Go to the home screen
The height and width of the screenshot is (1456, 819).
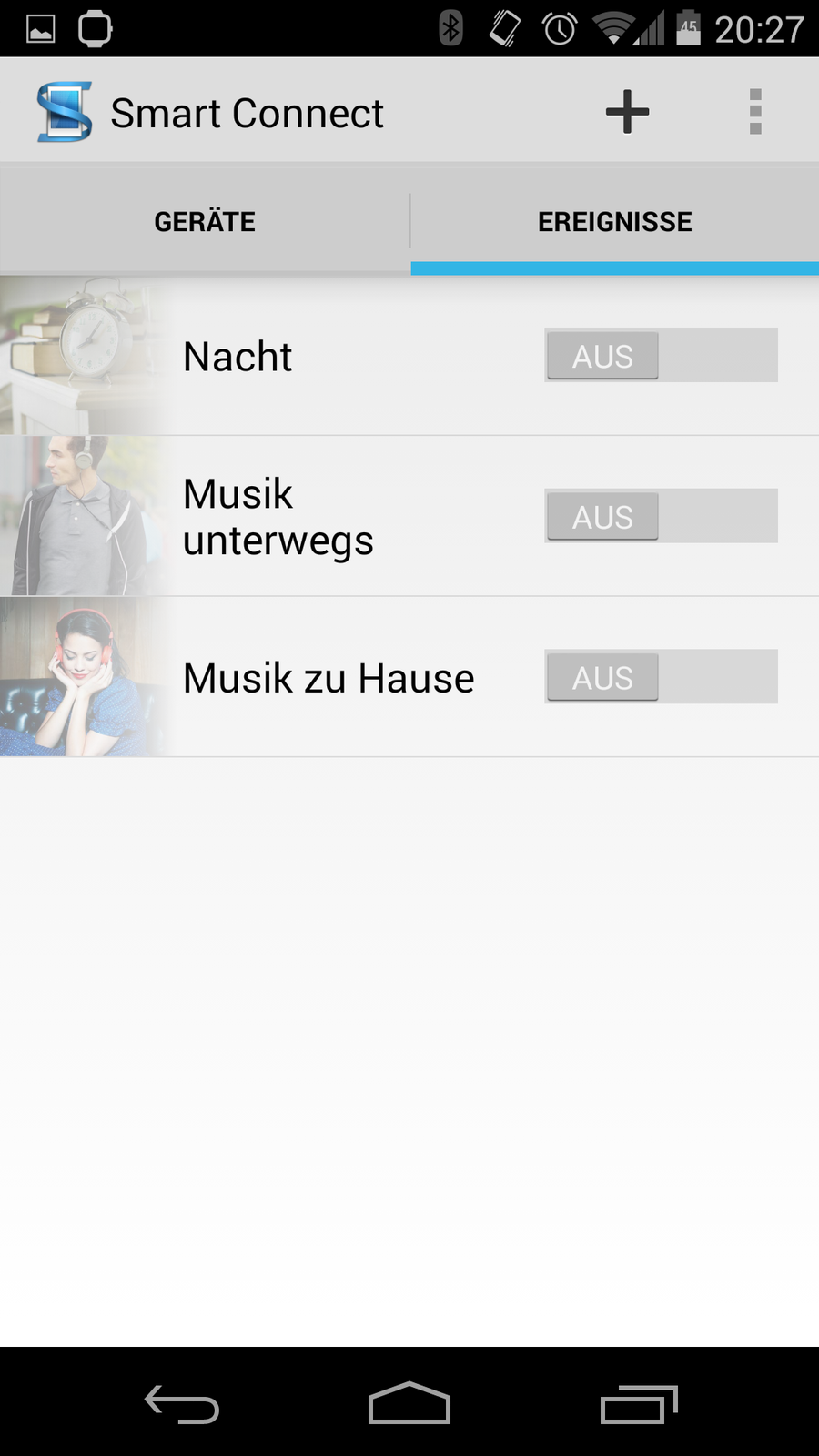pyautogui.click(x=409, y=1403)
